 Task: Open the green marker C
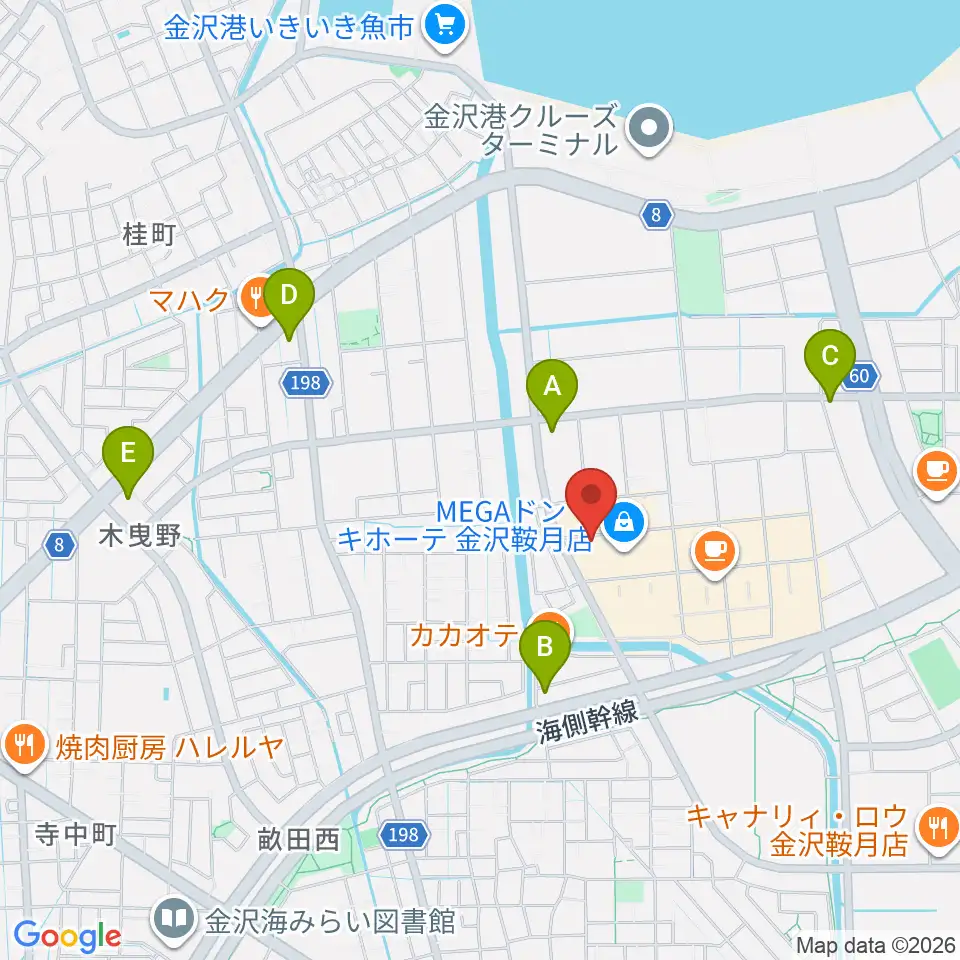(830, 362)
